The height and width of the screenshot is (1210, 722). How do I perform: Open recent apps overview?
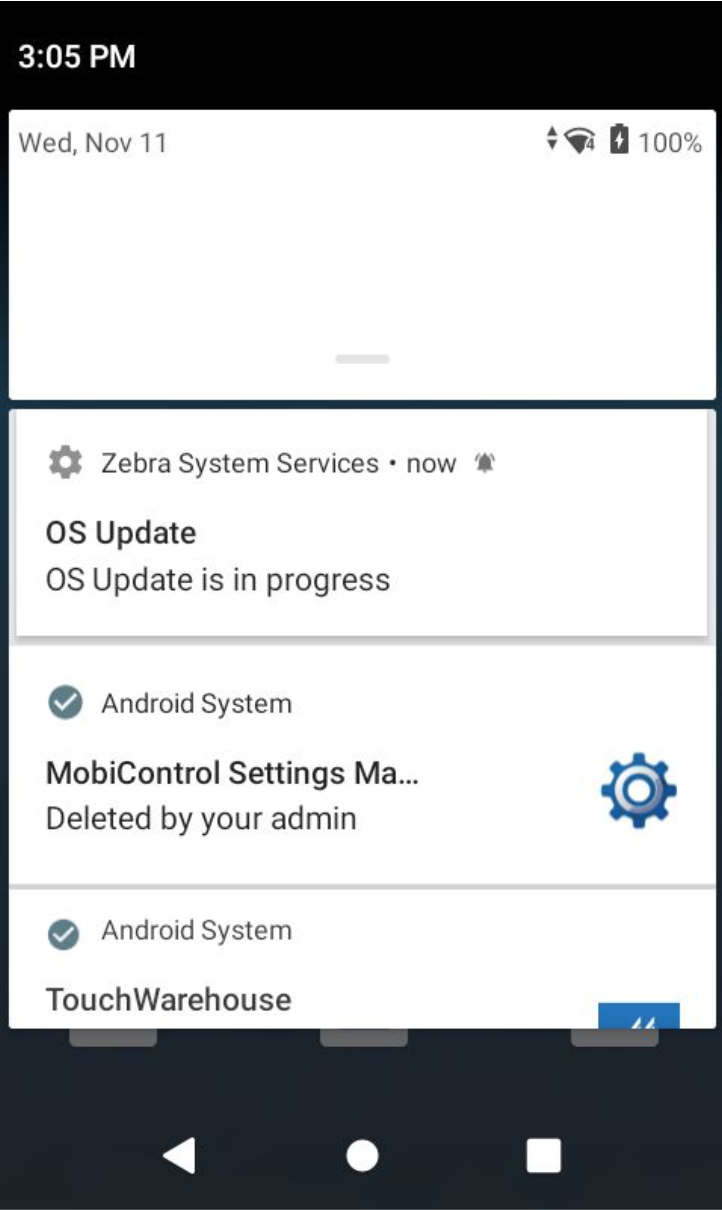coord(543,1156)
